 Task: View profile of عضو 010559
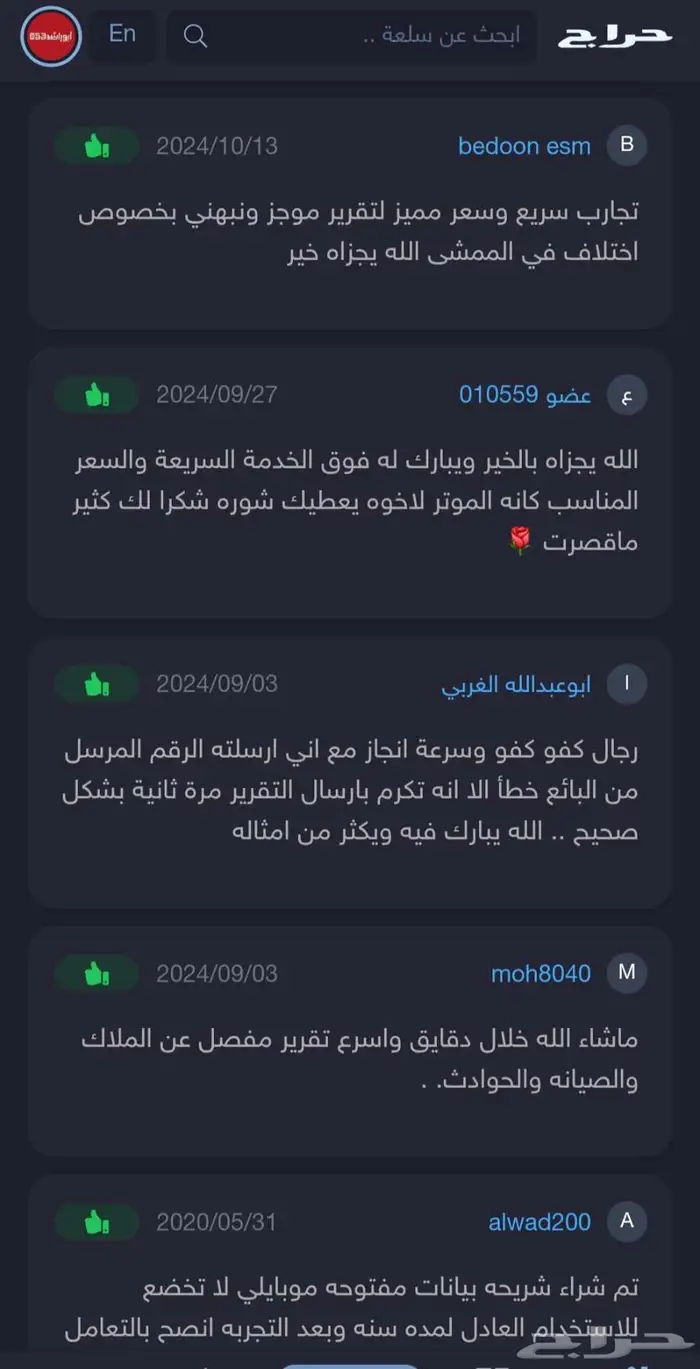pos(525,395)
